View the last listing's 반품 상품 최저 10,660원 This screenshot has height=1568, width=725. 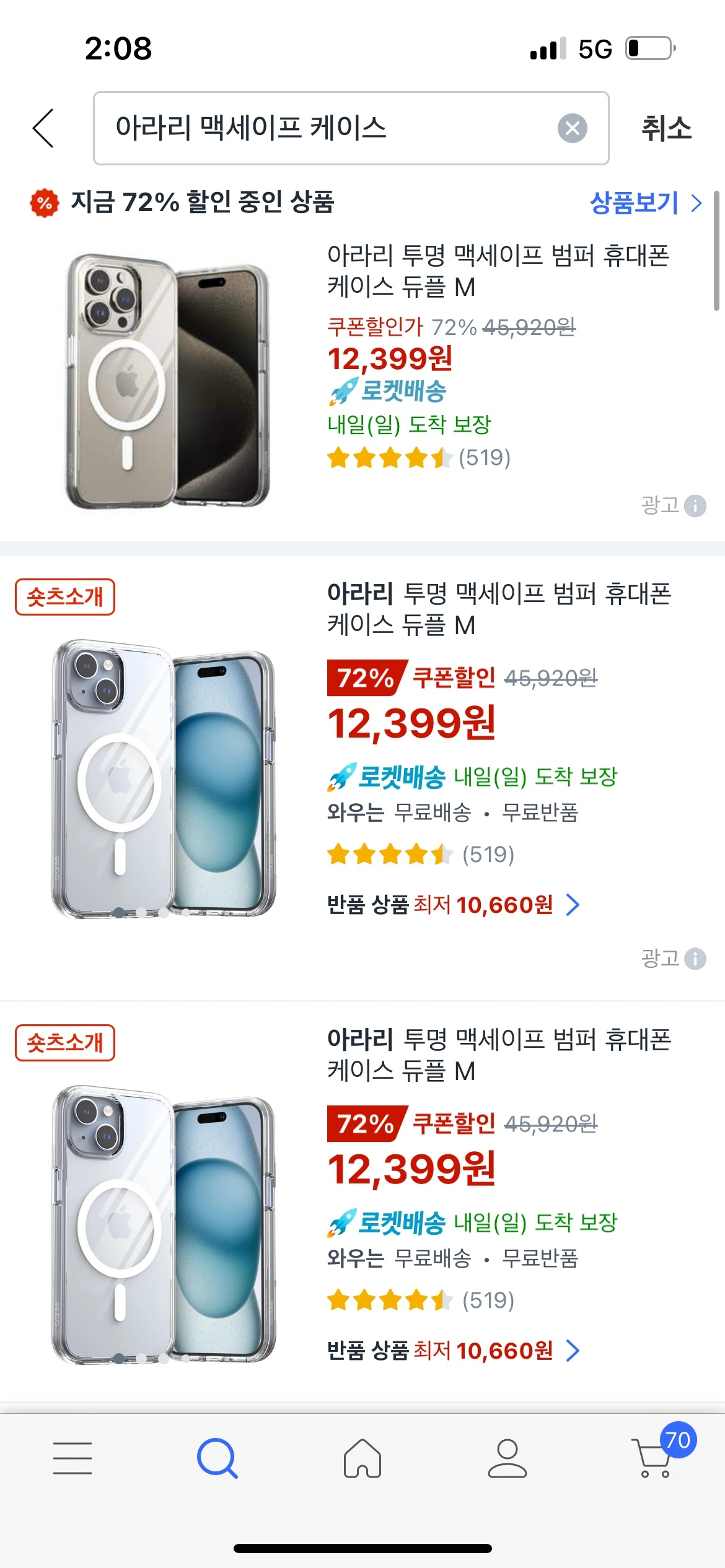453,1351
